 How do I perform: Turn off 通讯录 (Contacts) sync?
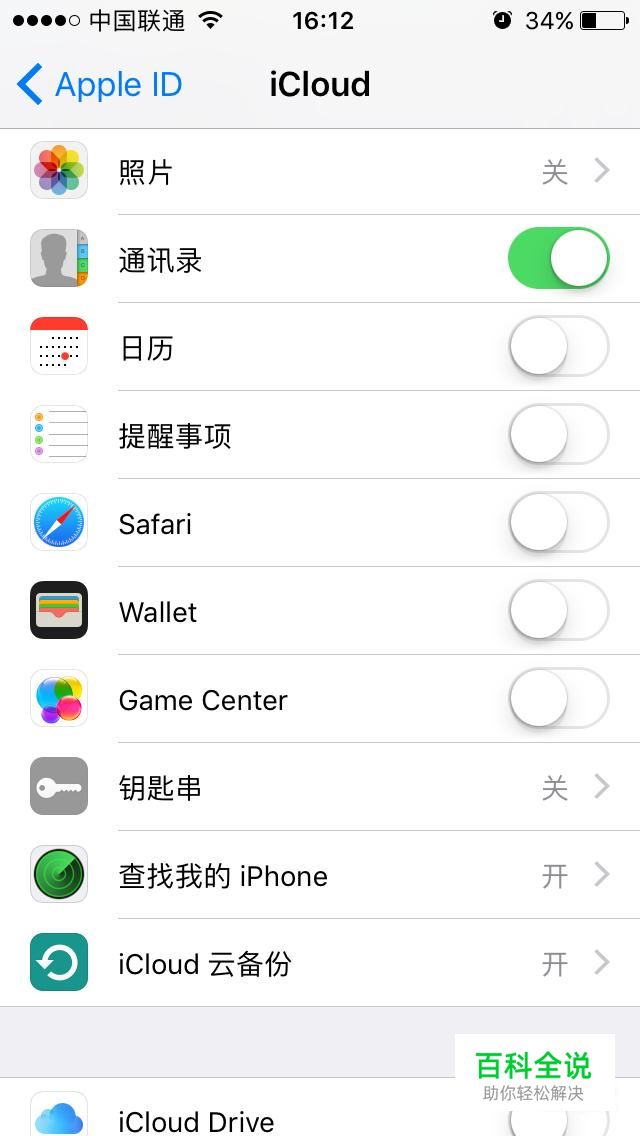coord(558,259)
